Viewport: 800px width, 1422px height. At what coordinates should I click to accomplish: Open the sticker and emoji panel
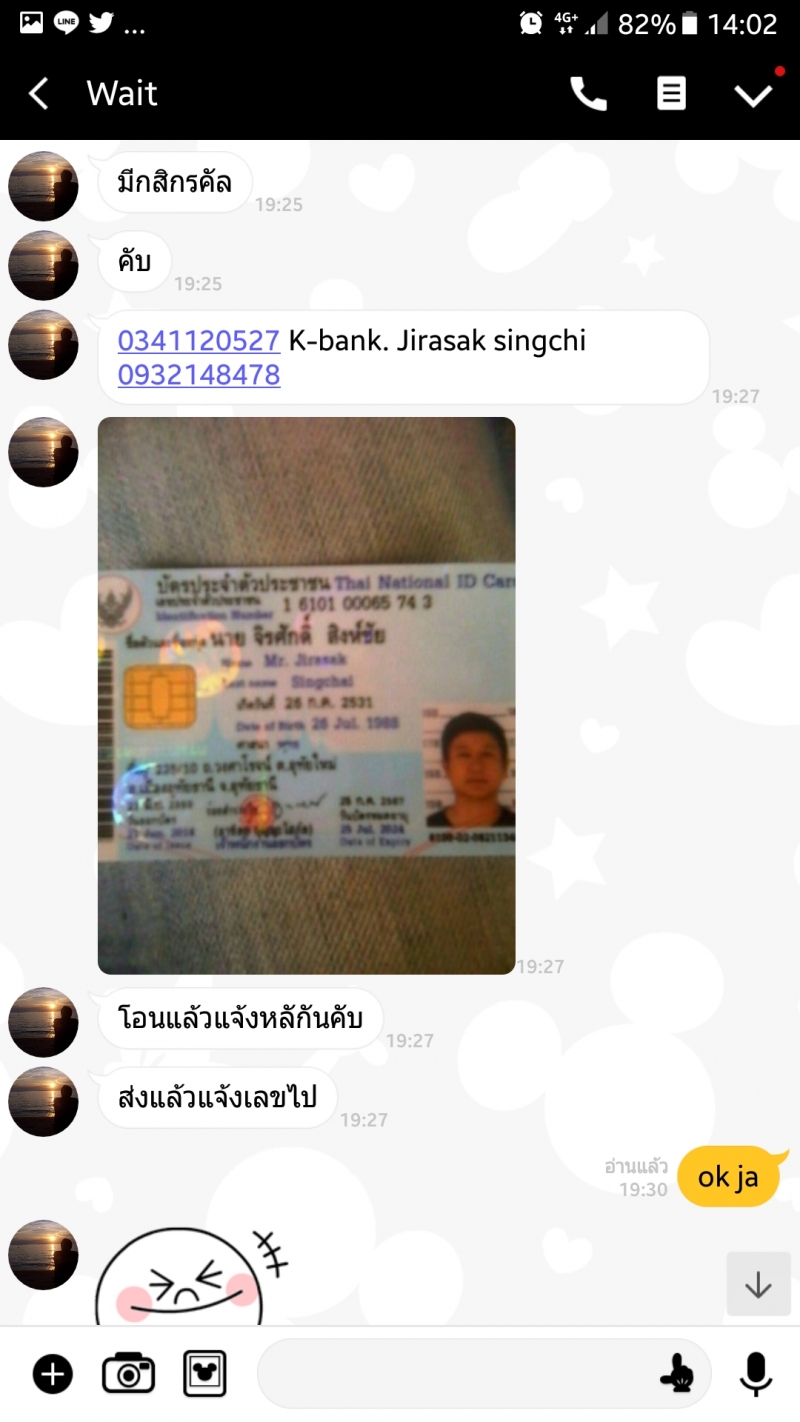tap(677, 1374)
